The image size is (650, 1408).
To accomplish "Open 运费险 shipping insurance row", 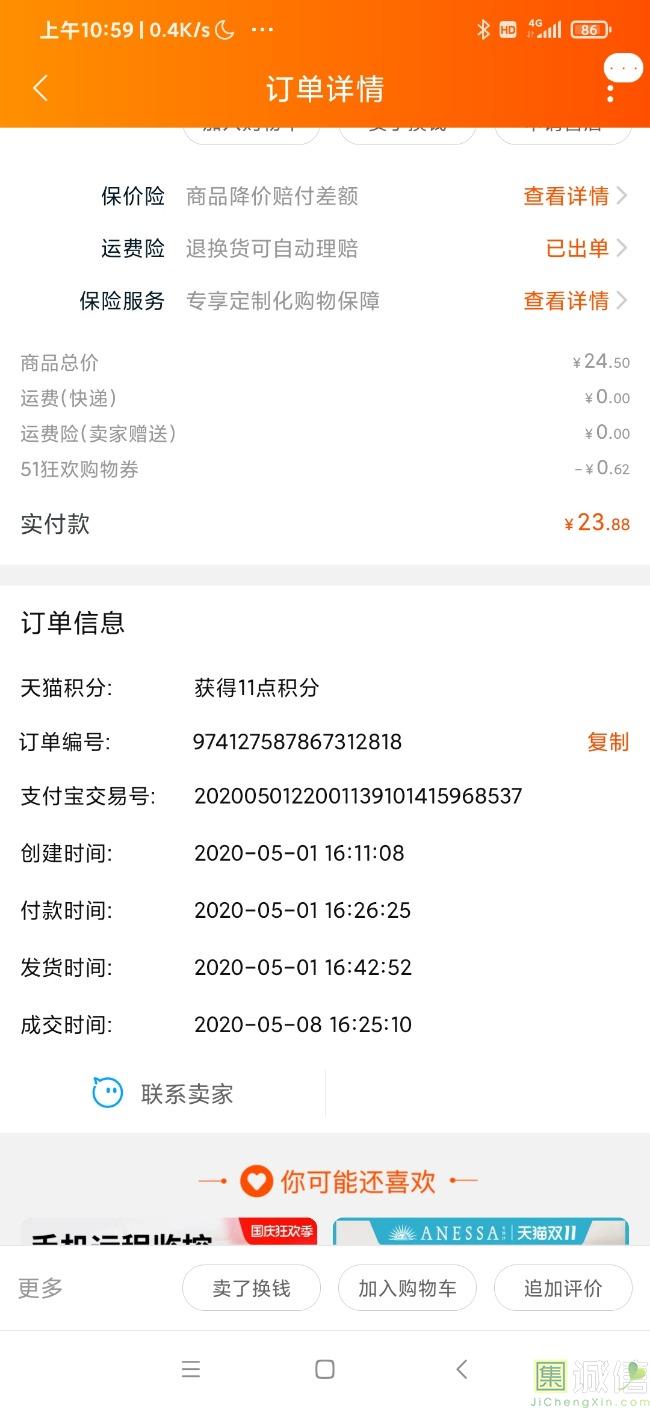I will coord(585,248).
